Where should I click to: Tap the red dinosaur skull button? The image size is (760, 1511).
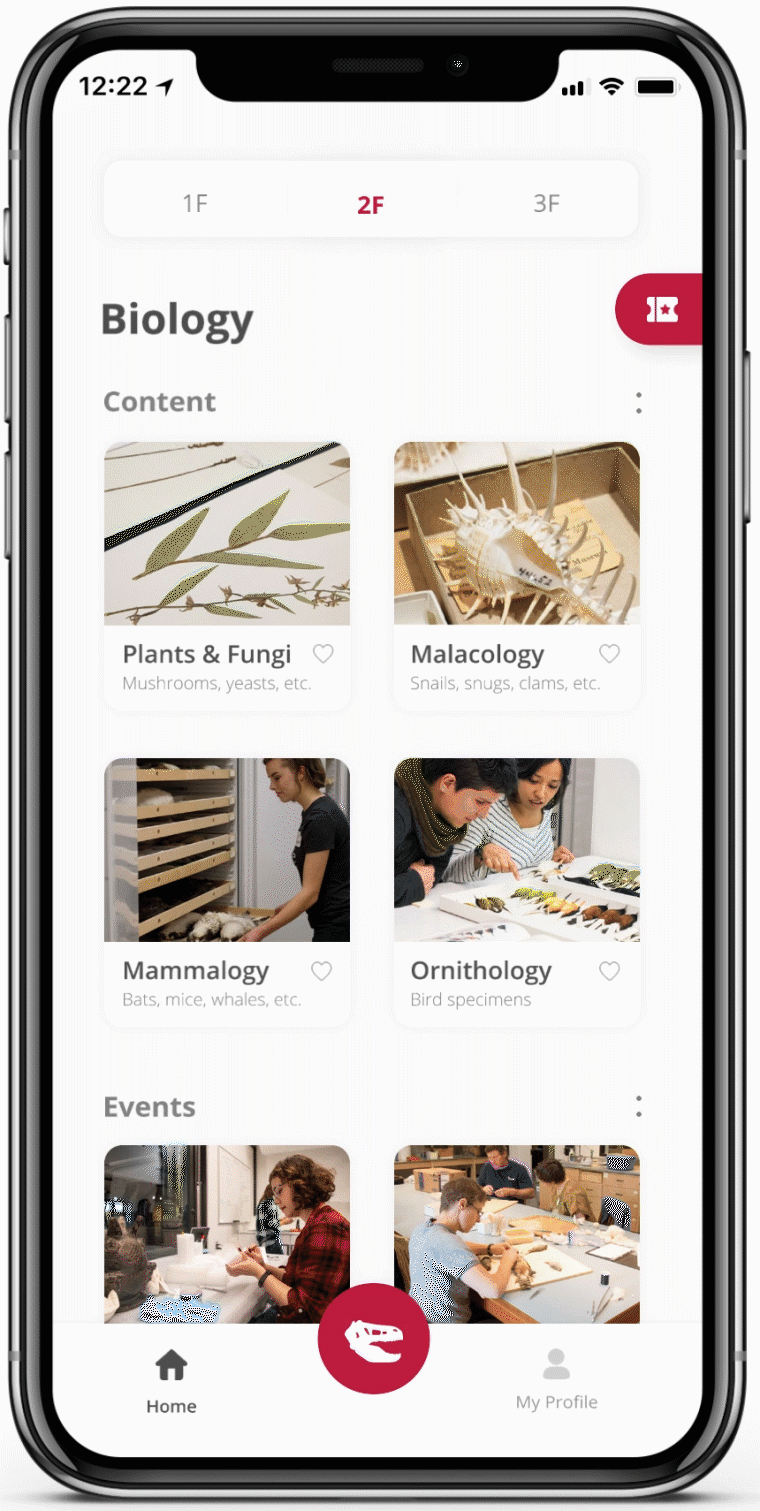click(374, 1338)
